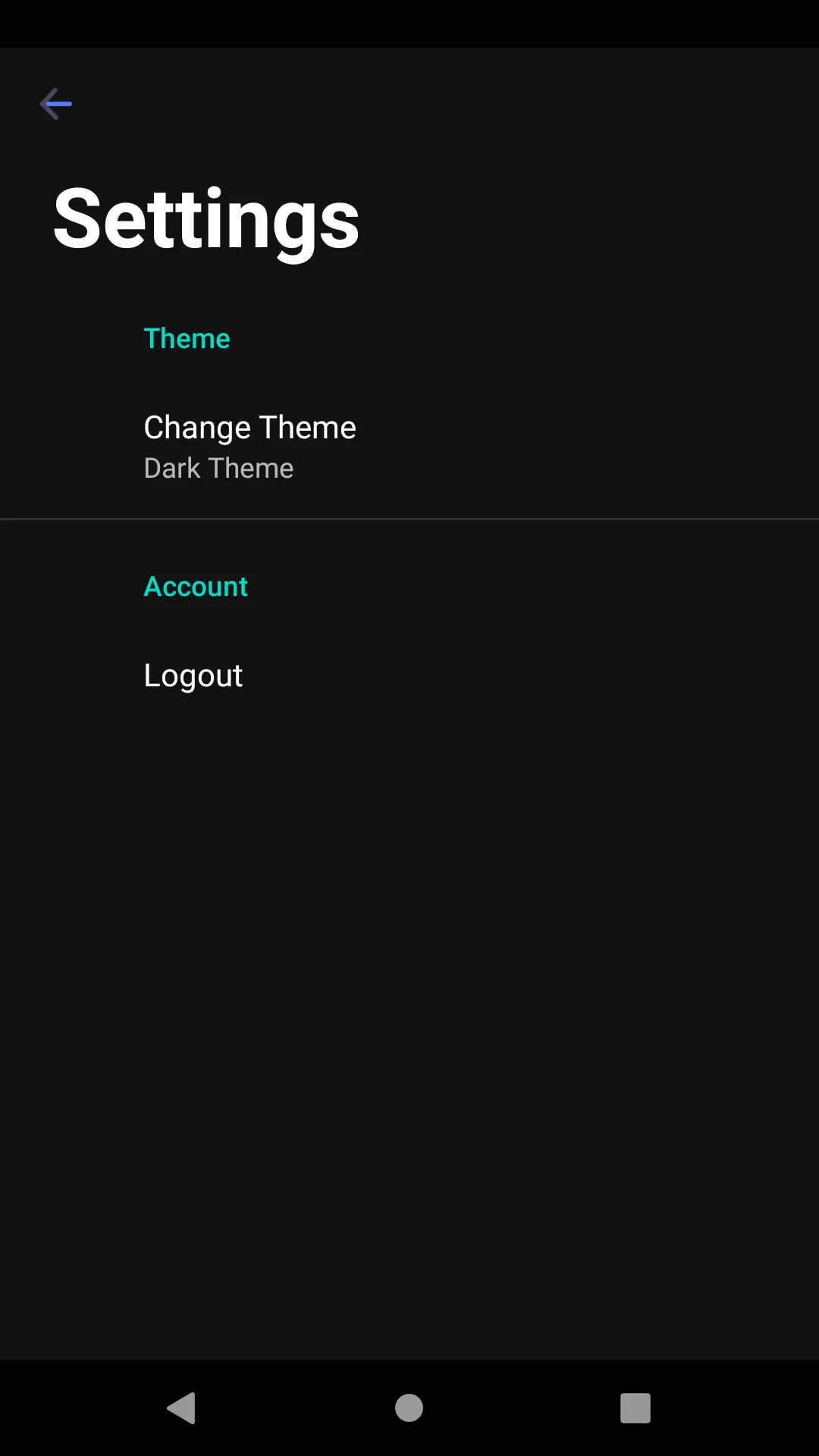Go to the home screen

tap(409, 1408)
